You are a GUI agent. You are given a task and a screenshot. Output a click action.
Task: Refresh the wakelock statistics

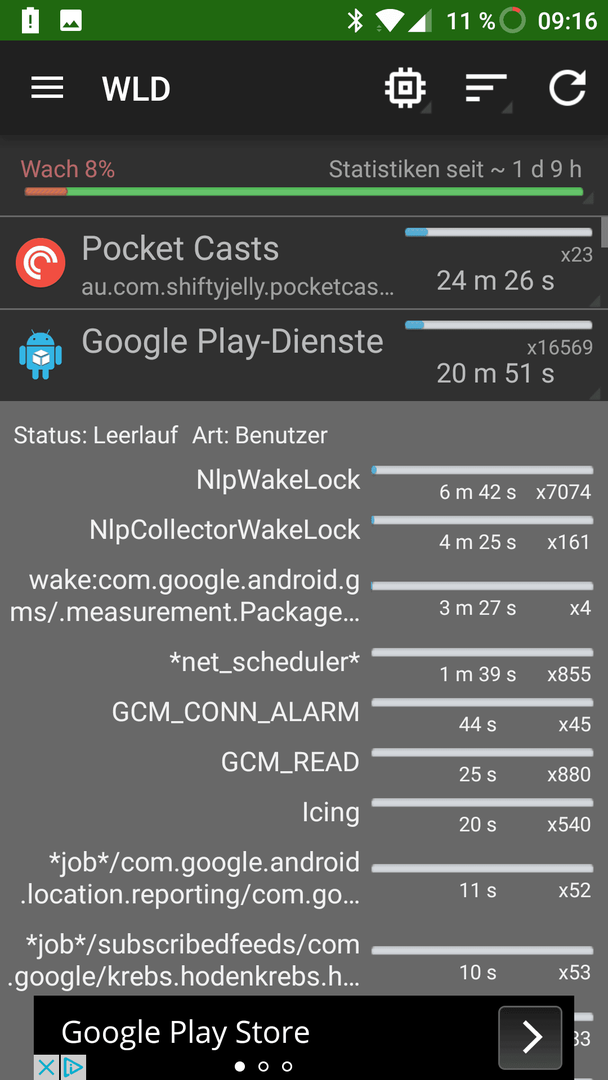tap(567, 88)
